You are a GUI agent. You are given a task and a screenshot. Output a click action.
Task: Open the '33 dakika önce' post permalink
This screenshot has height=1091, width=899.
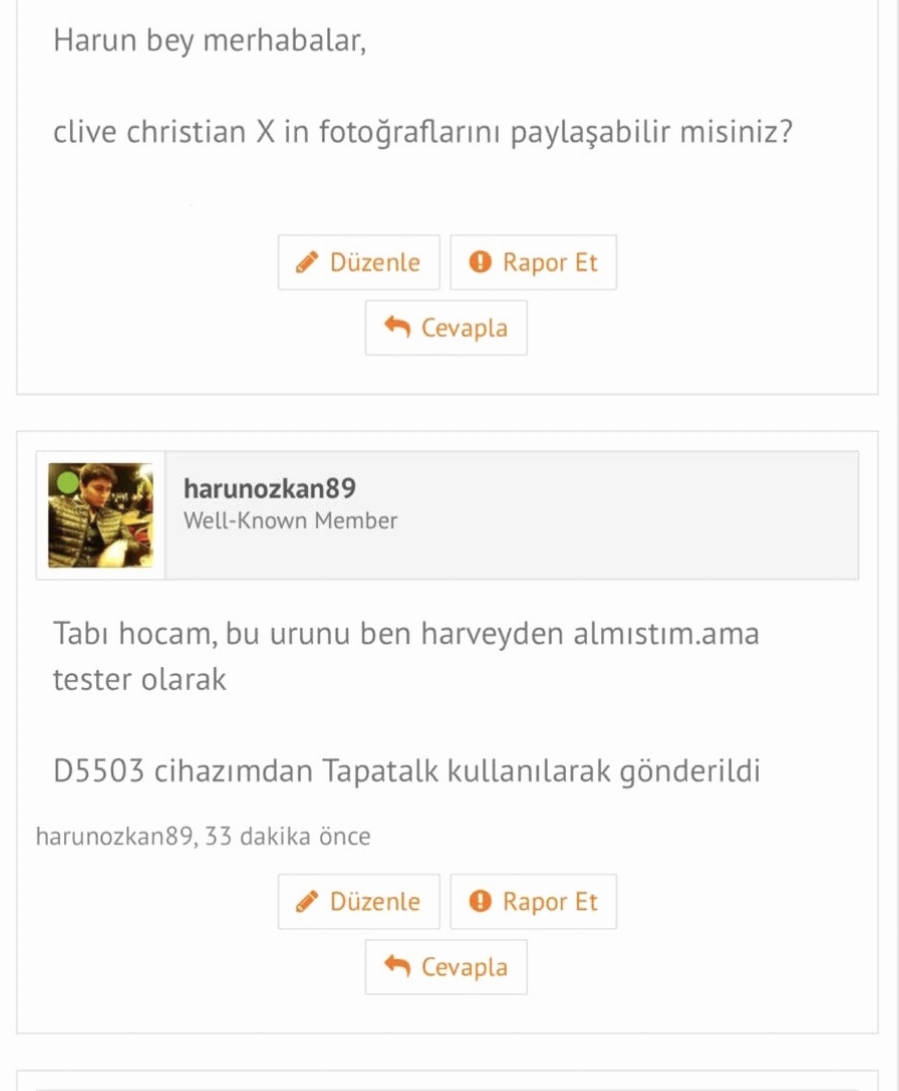point(288,836)
